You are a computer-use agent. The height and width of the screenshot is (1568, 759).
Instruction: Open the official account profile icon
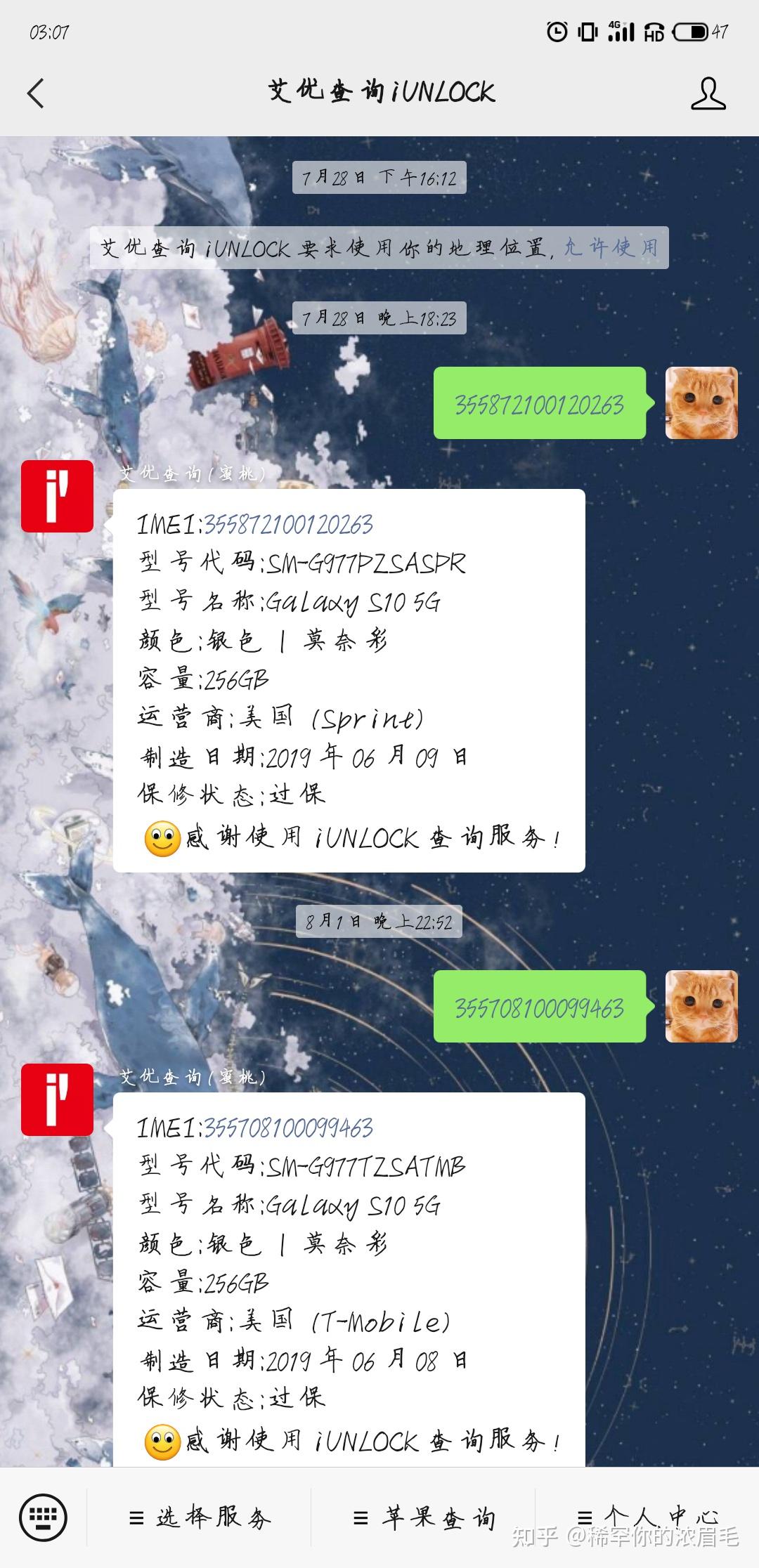[x=708, y=93]
